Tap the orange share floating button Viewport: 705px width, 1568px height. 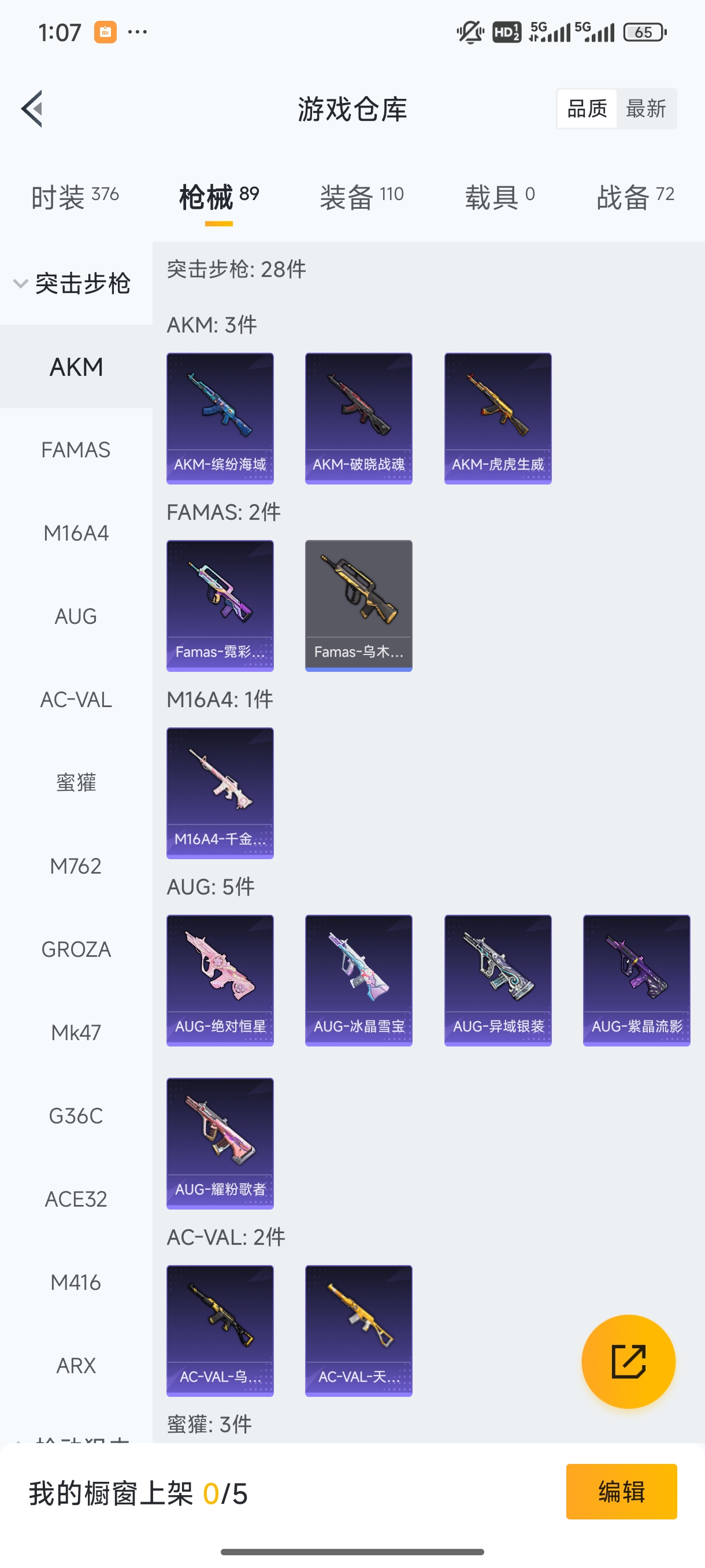[x=628, y=1361]
